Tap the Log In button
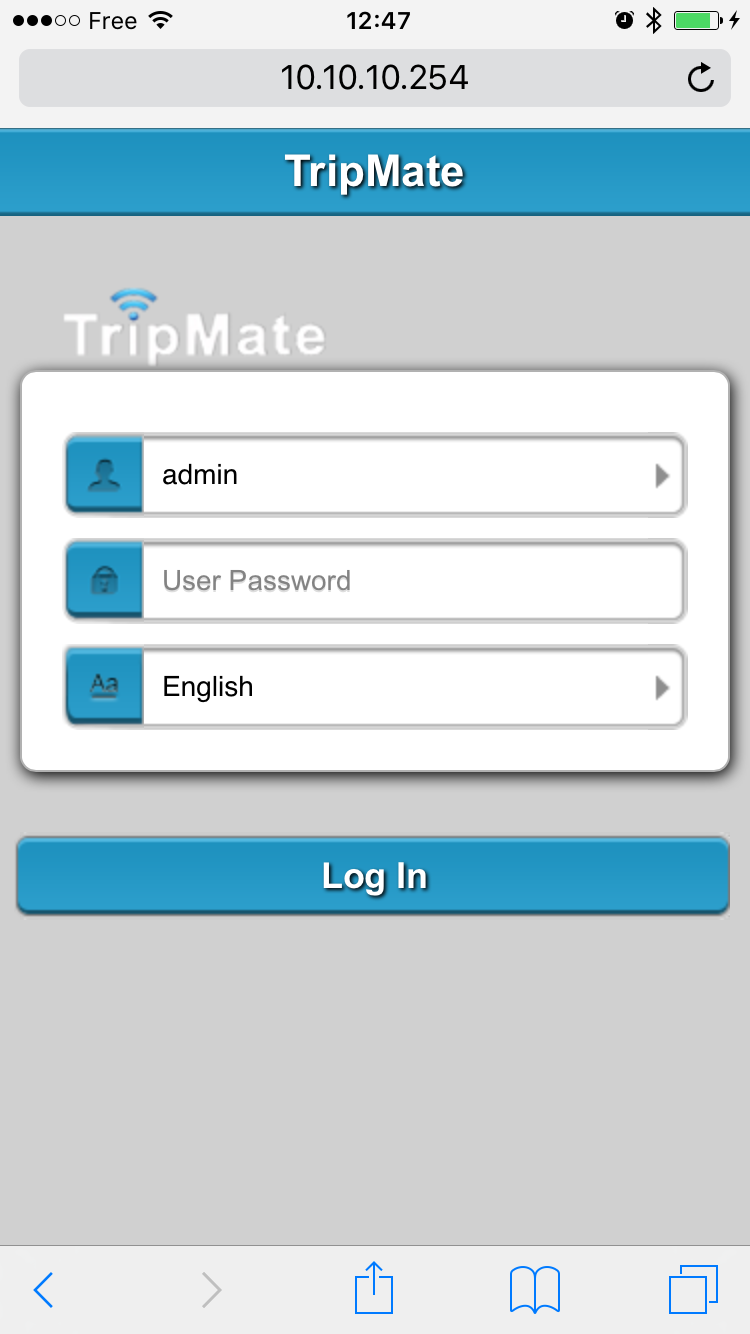 [373, 876]
